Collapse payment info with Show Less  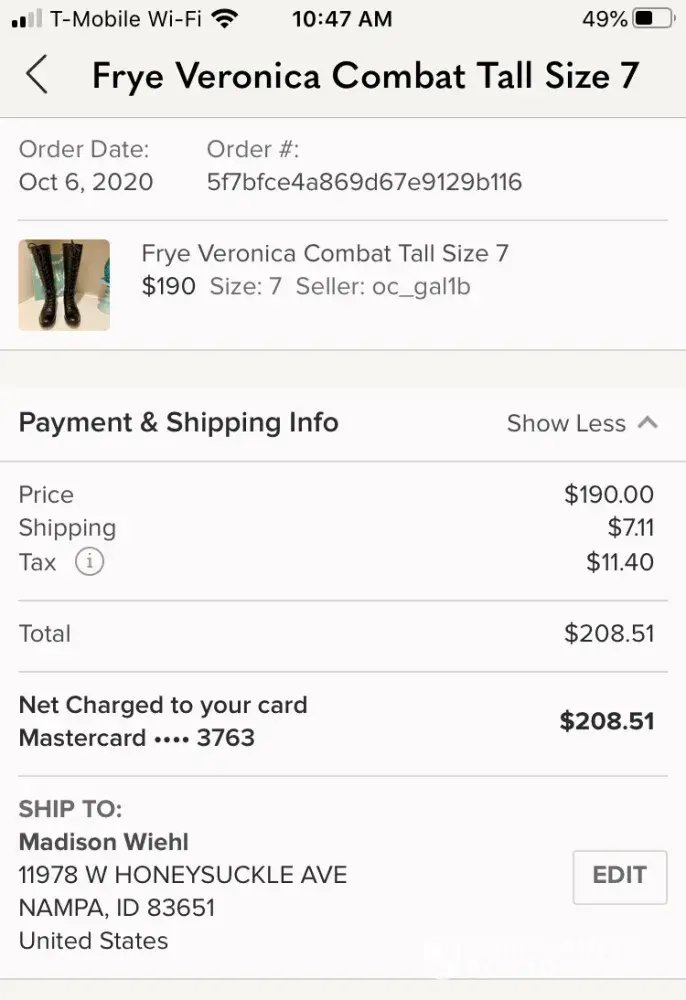[x=582, y=423]
